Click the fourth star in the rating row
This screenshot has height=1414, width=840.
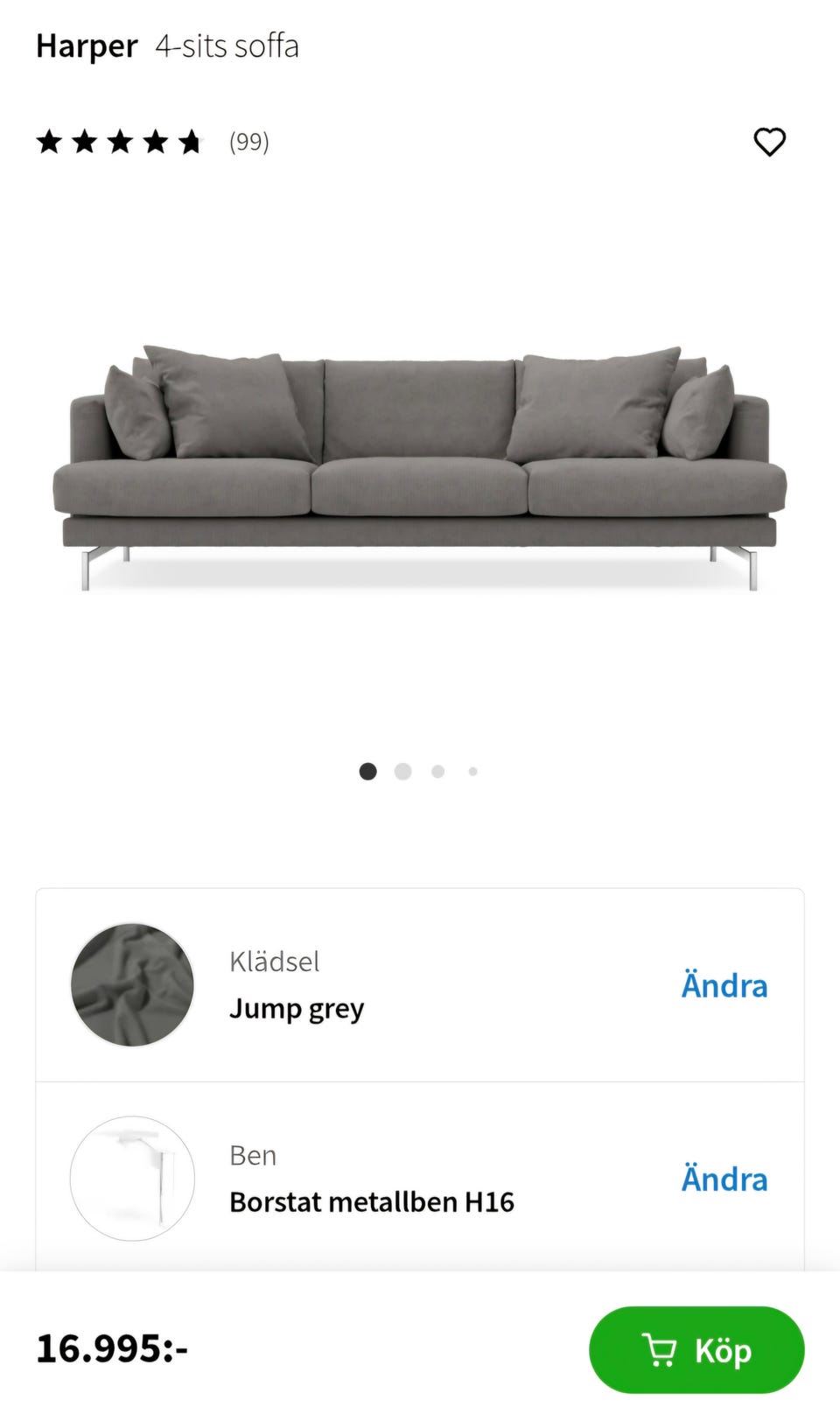tap(155, 142)
